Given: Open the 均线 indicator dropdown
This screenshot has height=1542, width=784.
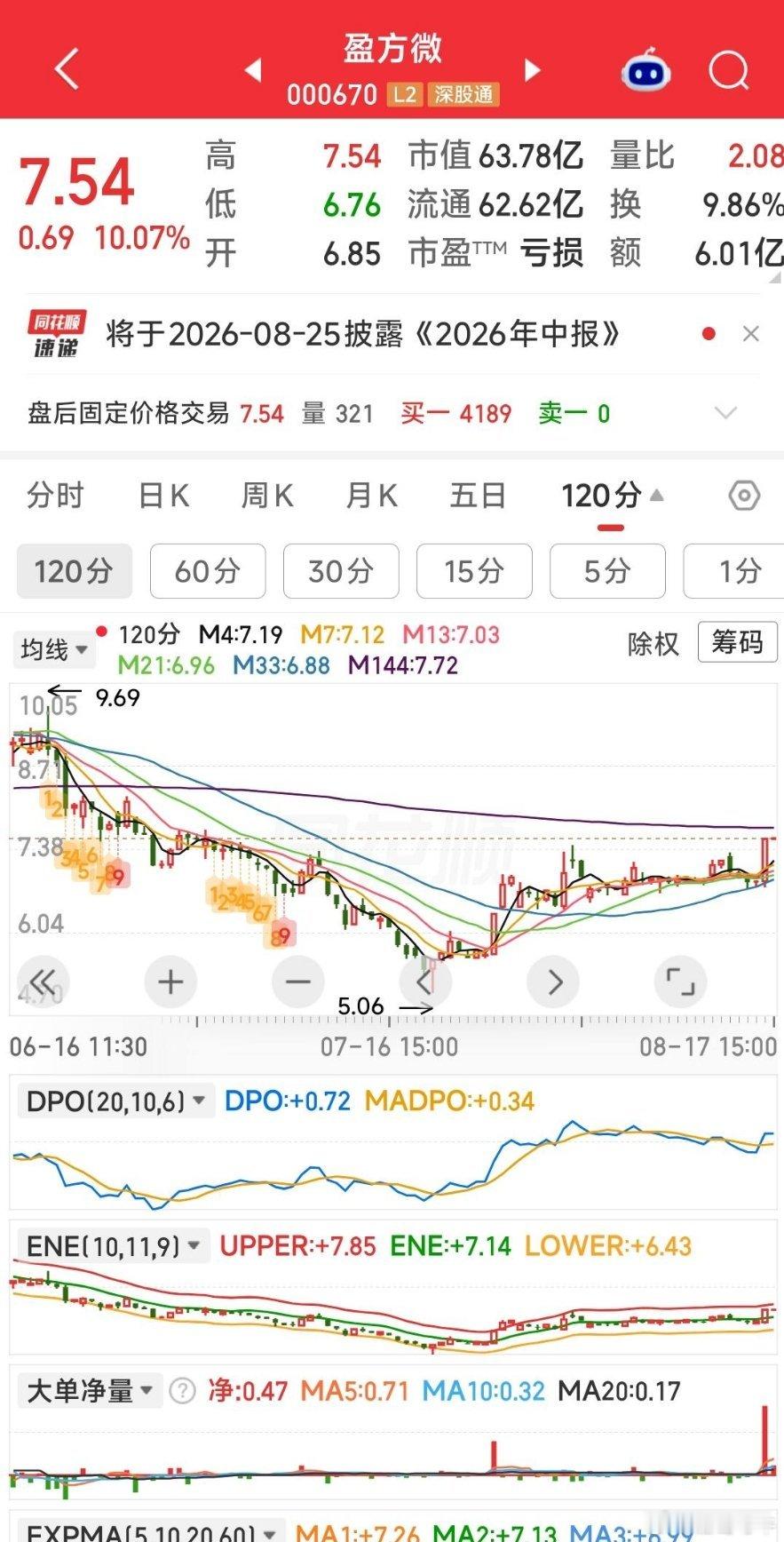Looking at the screenshot, I should [x=54, y=649].
